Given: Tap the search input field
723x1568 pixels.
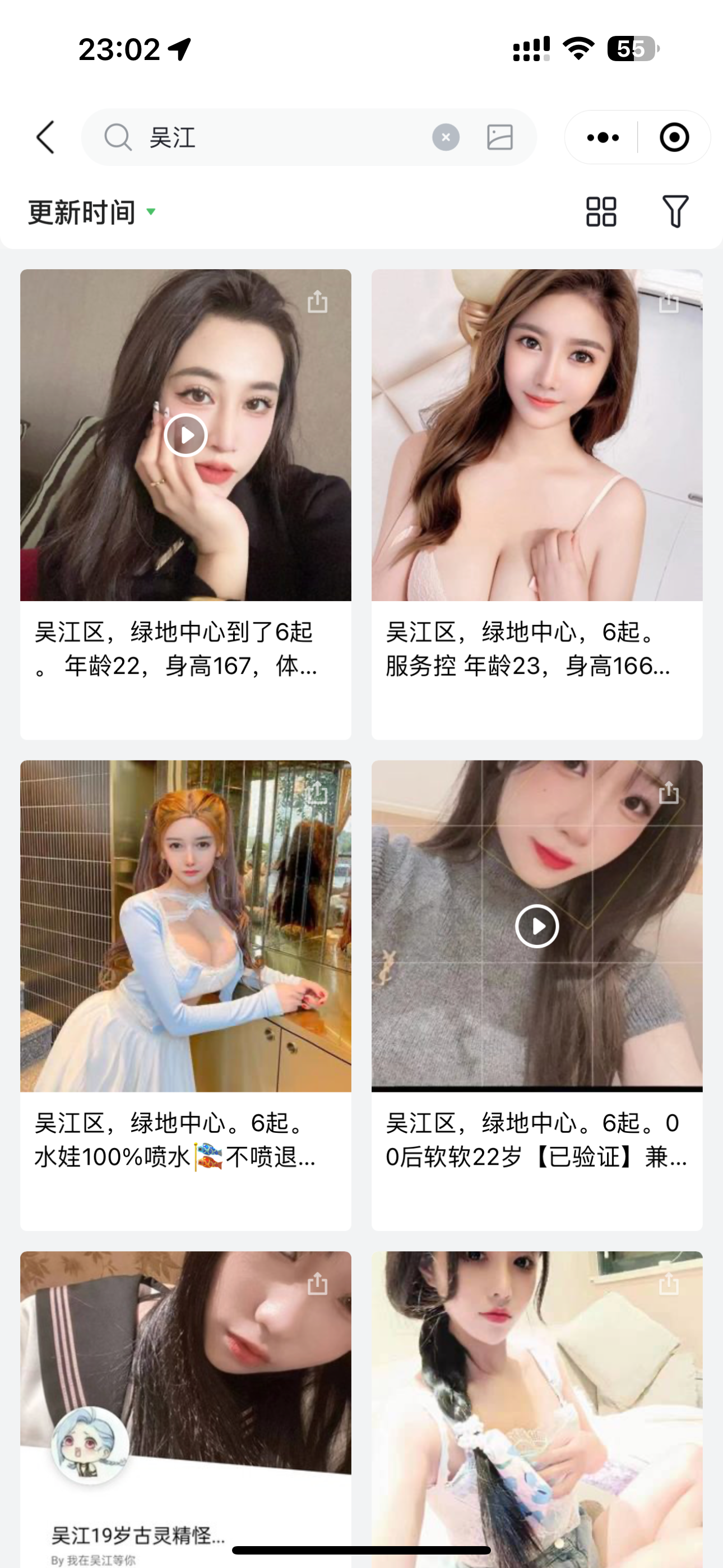Looking at the screenshot, I should point(274,137).
